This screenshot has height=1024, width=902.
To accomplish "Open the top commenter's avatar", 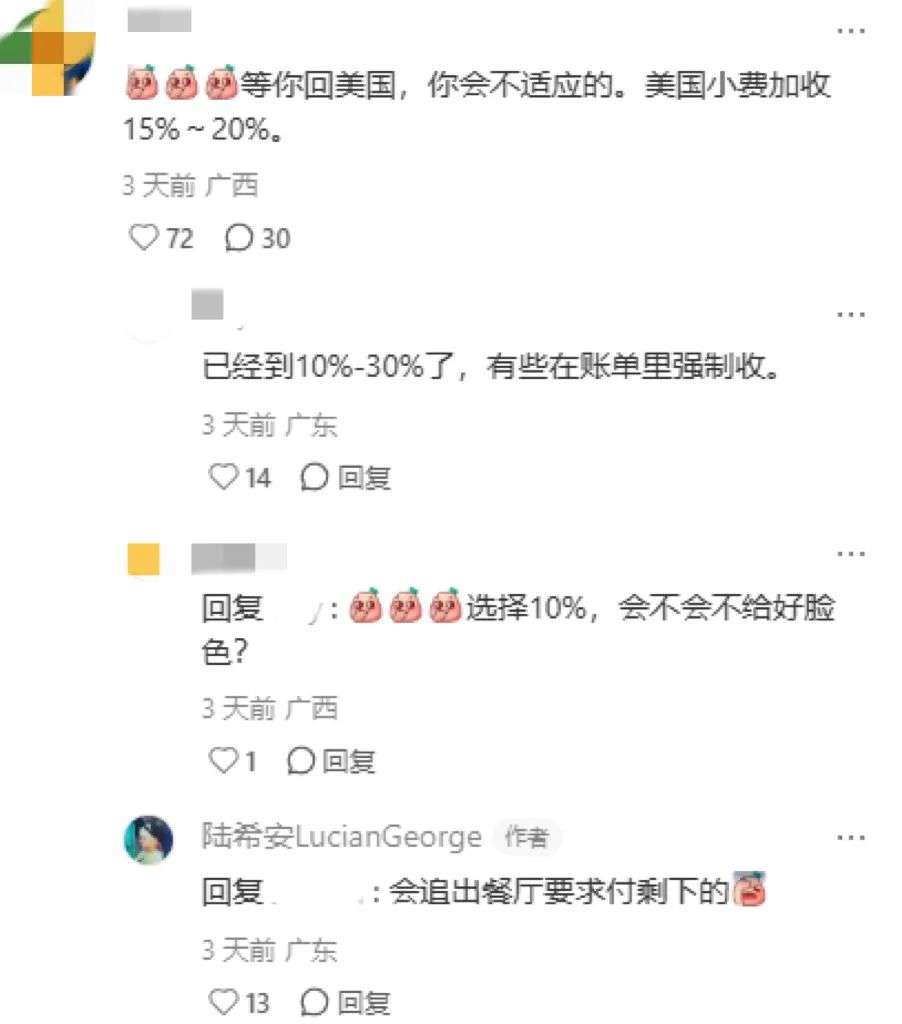I will [52, 50].
